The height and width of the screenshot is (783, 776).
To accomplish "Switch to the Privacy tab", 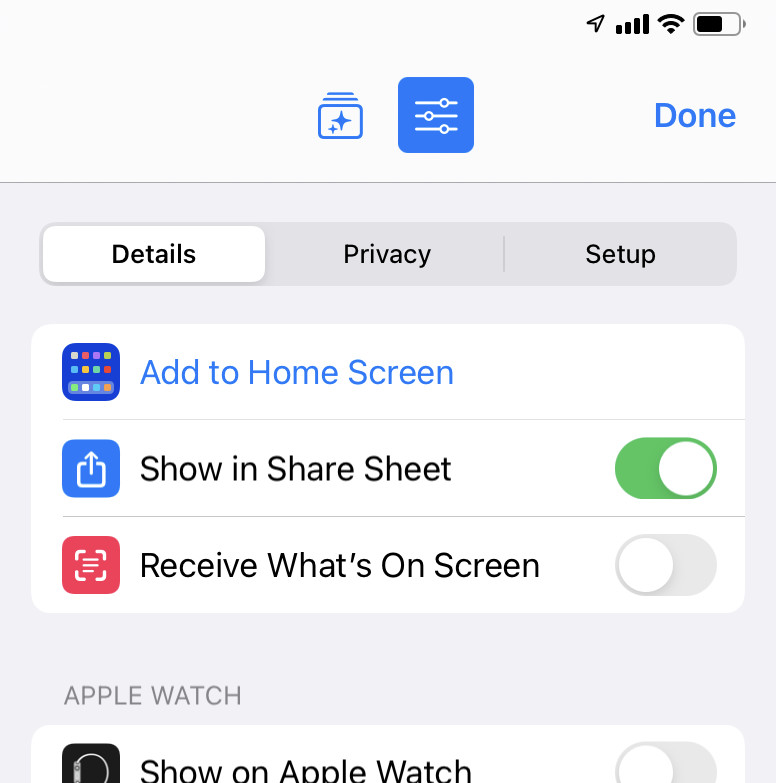I will tap(387, 254).
